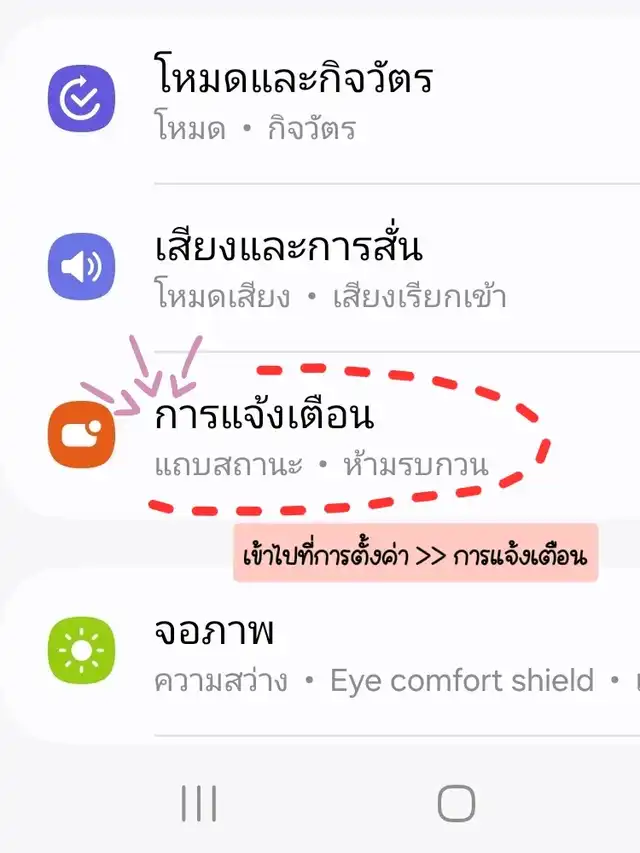This screenshot has width=640, height=853.
Task: Open เสียงและการสั่น settings
Action: click(320, 268)
